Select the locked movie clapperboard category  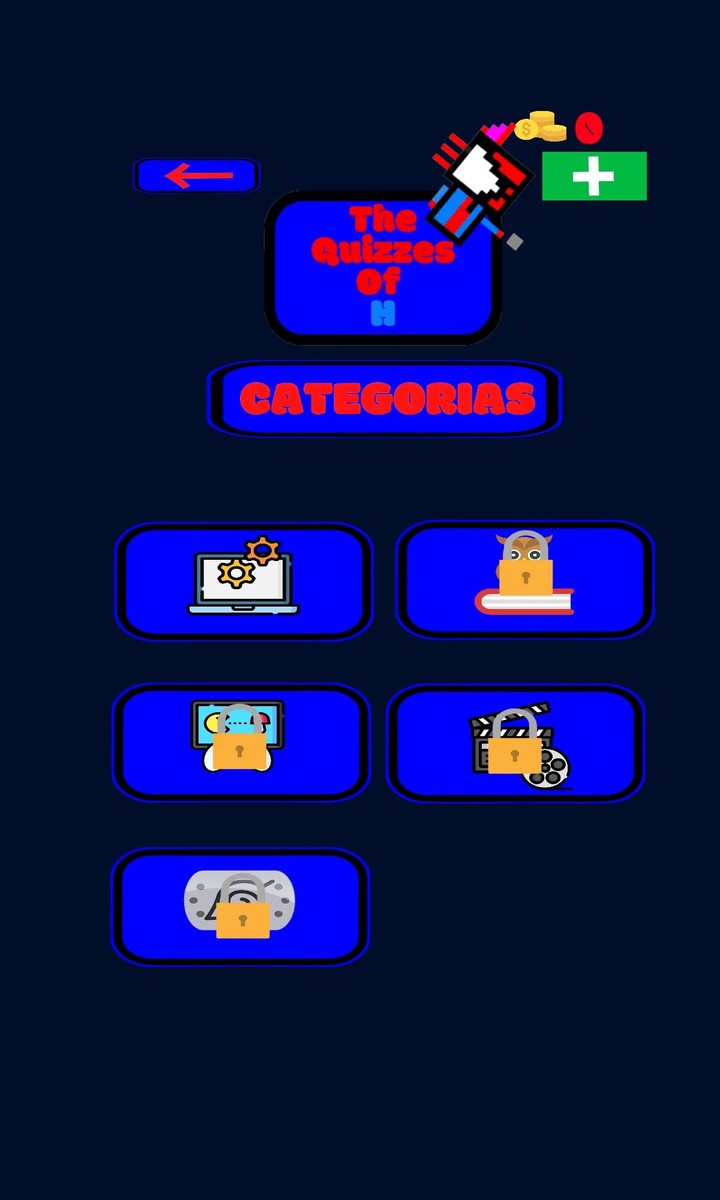pyautogui.click(x=516, y=742)
